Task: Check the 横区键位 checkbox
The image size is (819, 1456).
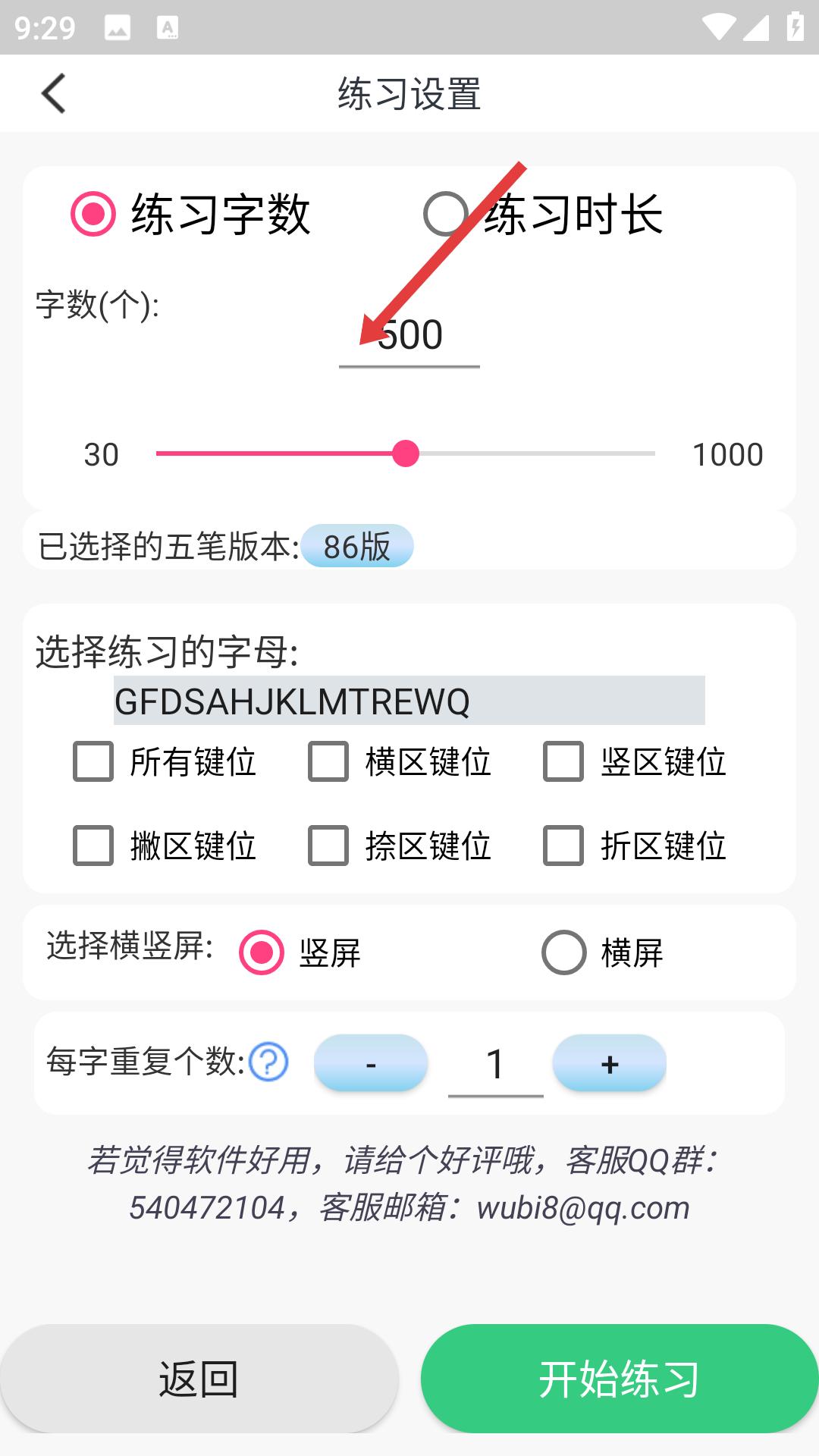Action: point(328,761)
